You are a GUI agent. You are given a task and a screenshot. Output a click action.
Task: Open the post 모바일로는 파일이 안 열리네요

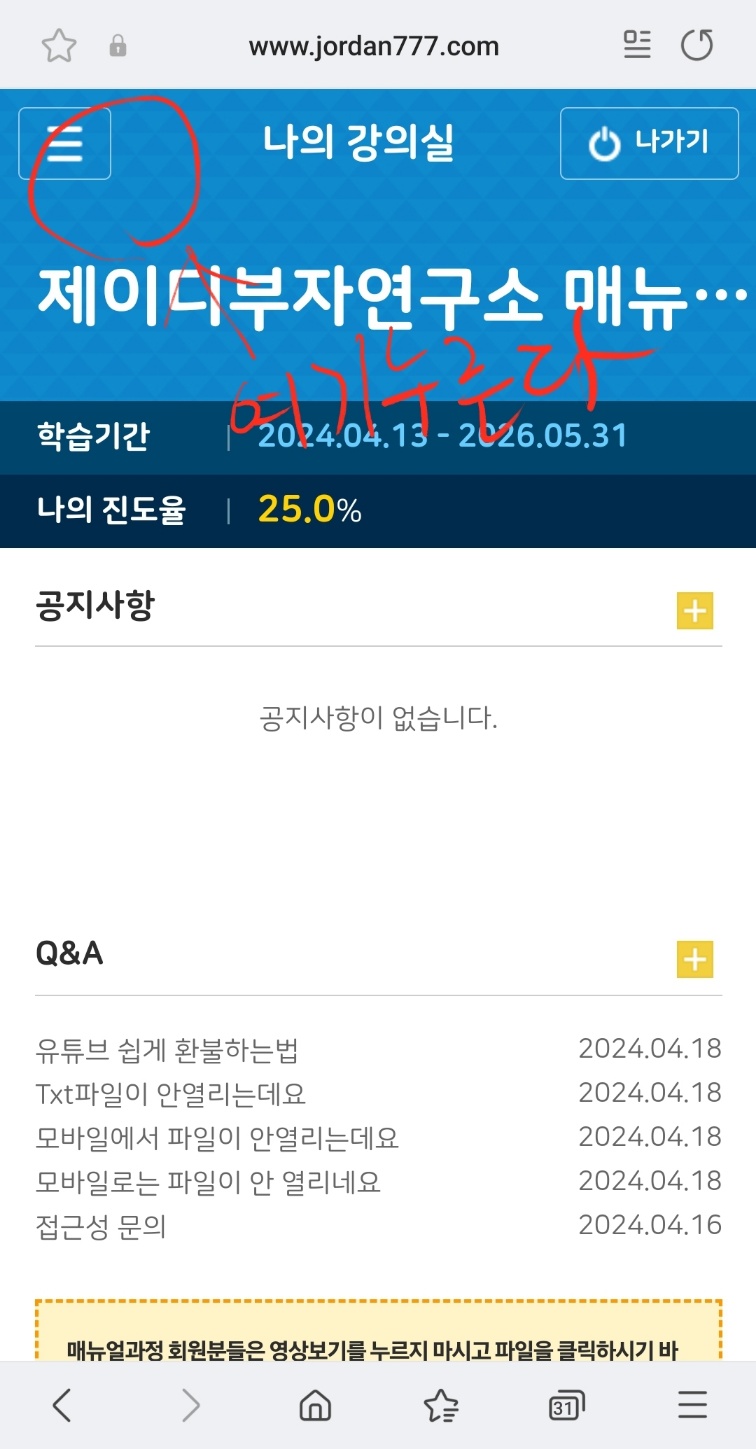point(208,1182)
